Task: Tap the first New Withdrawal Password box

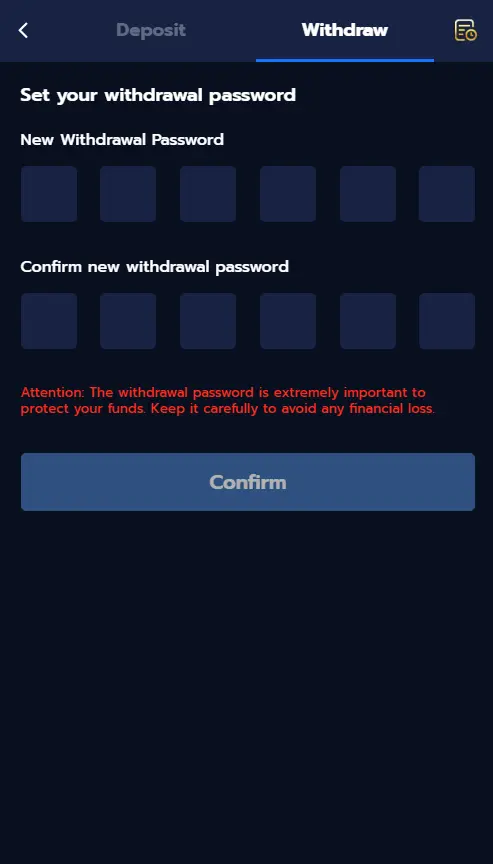Action: point(49,194)
